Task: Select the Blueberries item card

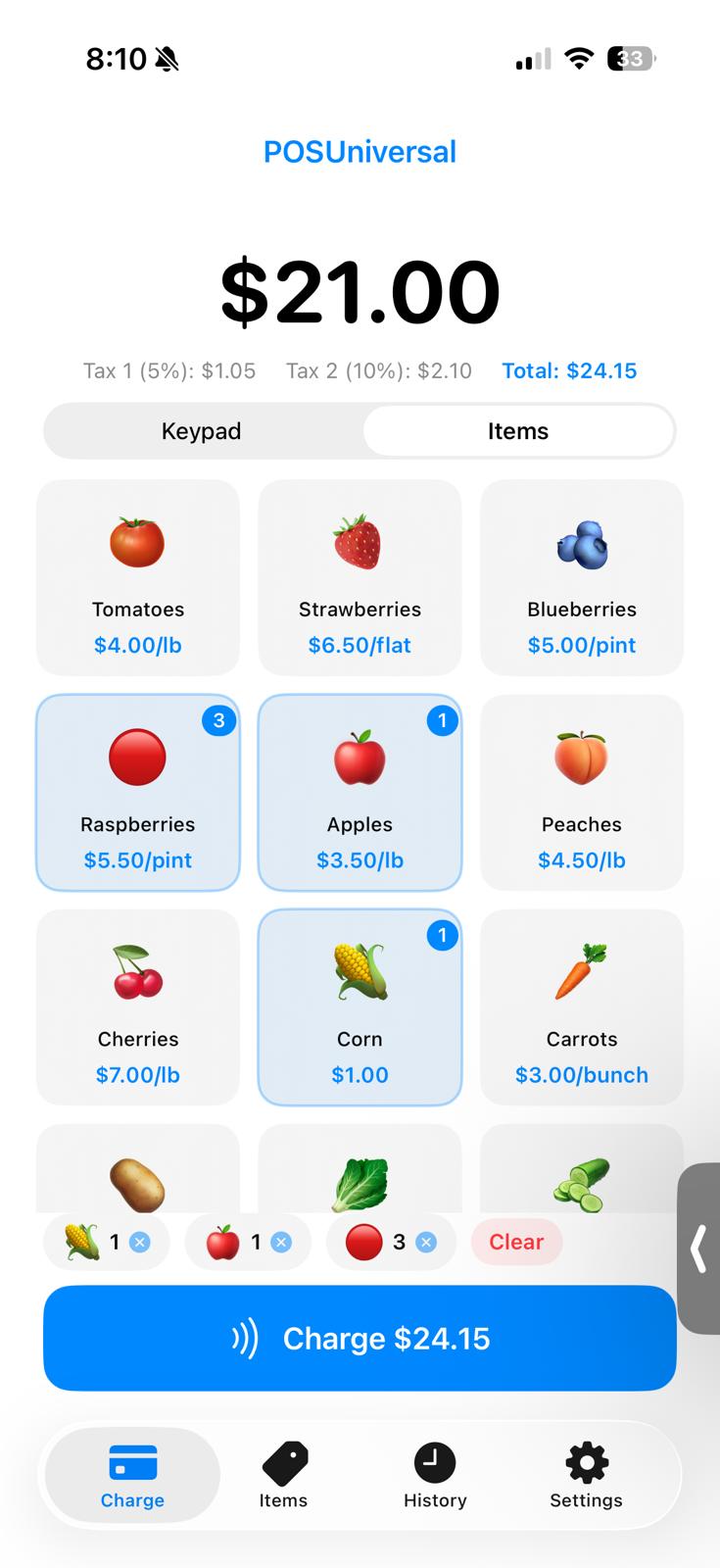Action: [x=582, y=577]
